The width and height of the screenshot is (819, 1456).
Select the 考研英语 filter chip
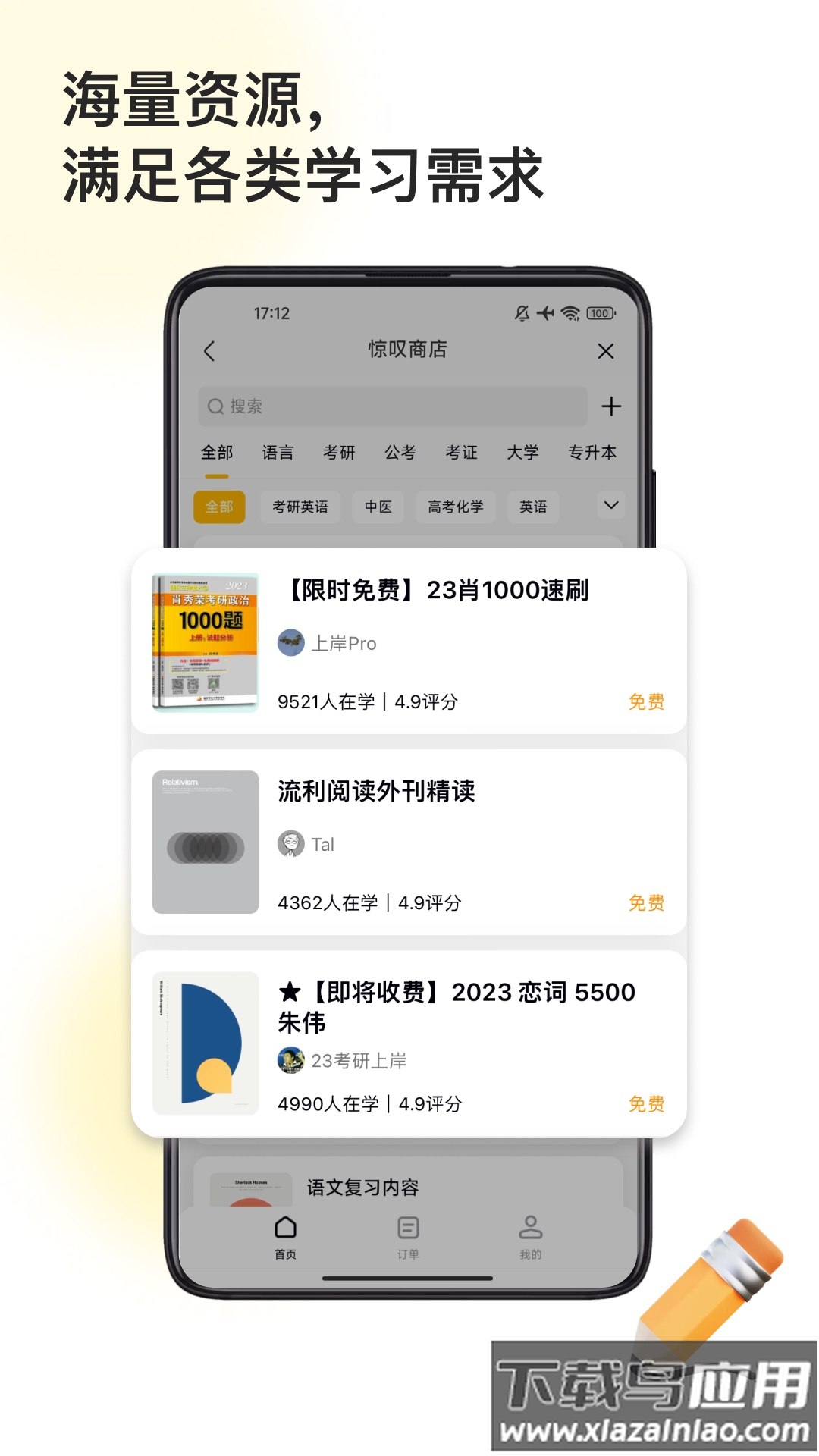299,507
